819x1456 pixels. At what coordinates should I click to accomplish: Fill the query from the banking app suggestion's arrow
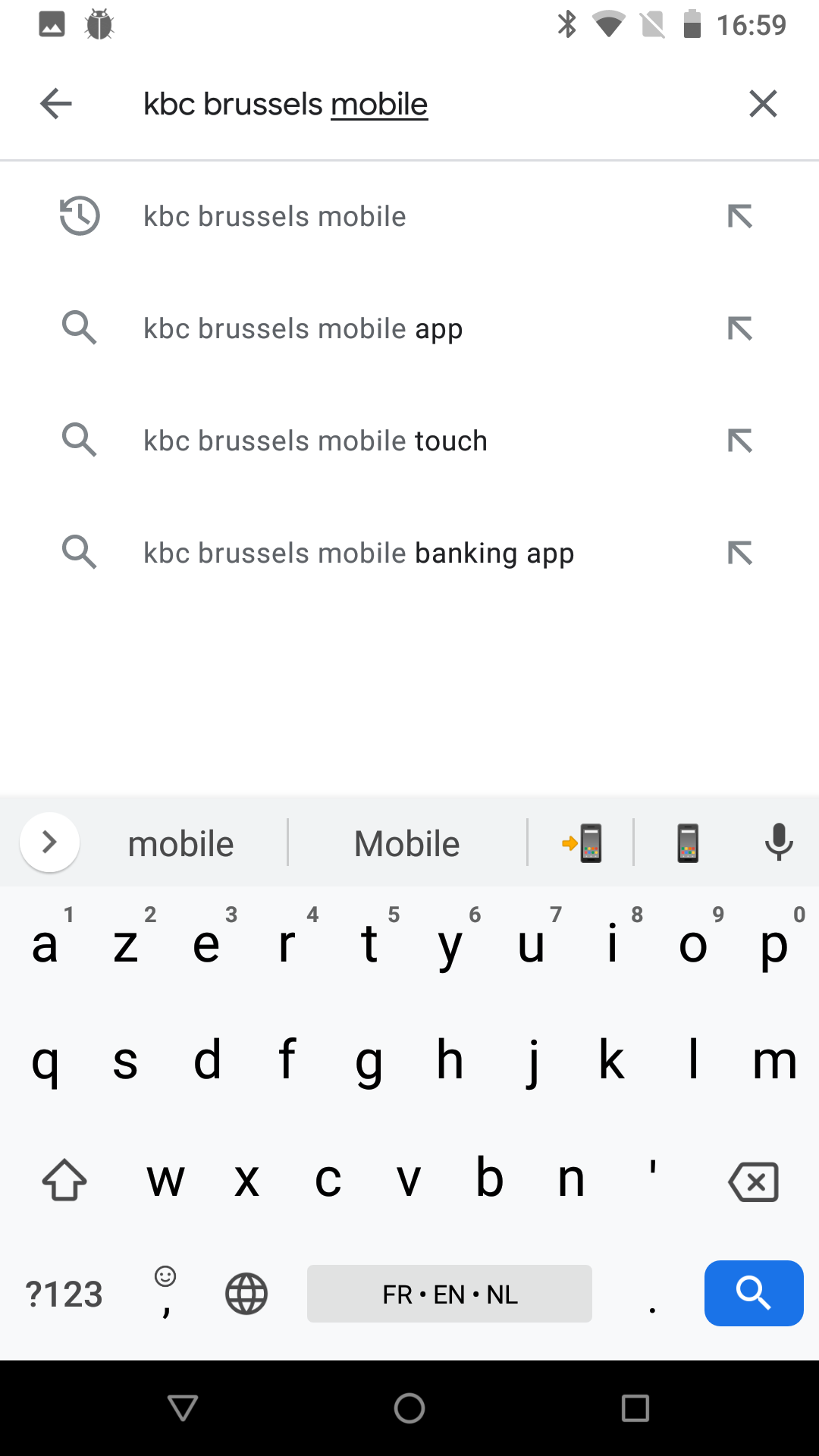(x=740, y=553)
